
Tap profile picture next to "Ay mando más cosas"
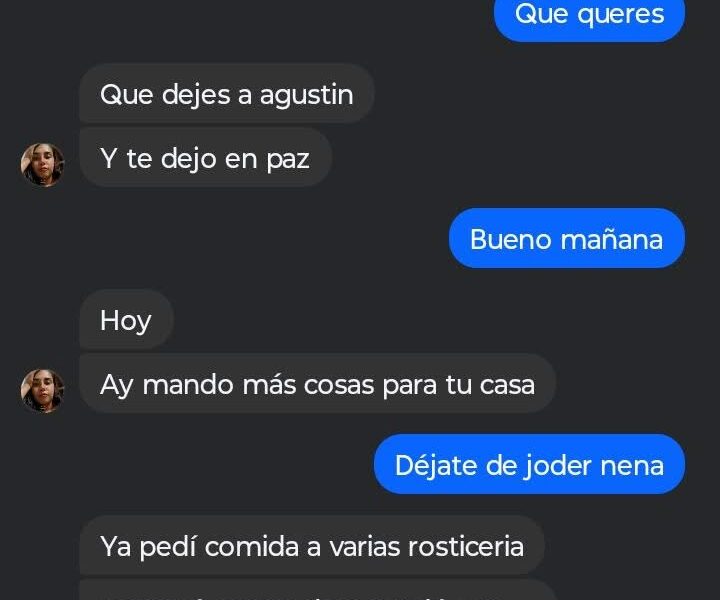[x=42, y=390]
